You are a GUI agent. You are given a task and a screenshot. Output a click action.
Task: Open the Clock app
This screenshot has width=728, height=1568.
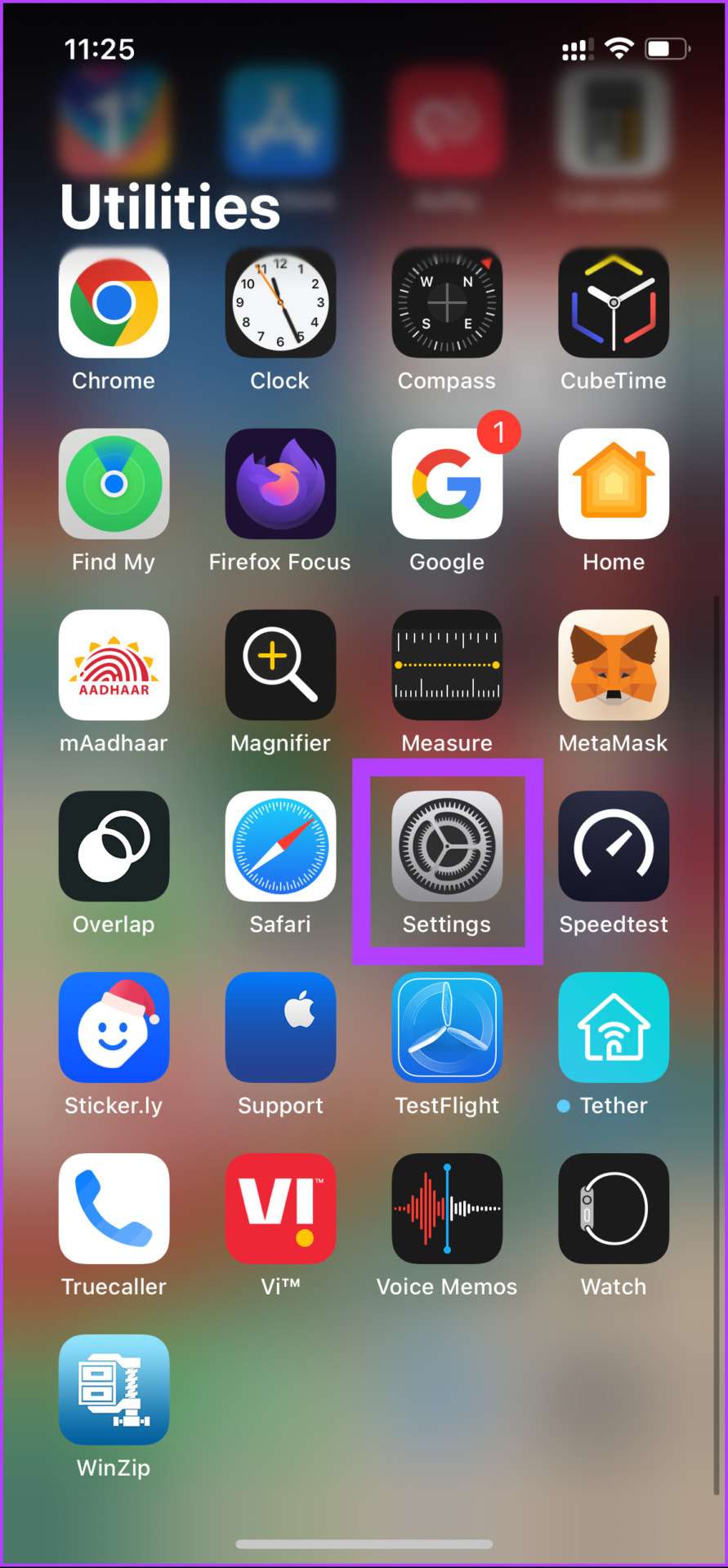280,303
